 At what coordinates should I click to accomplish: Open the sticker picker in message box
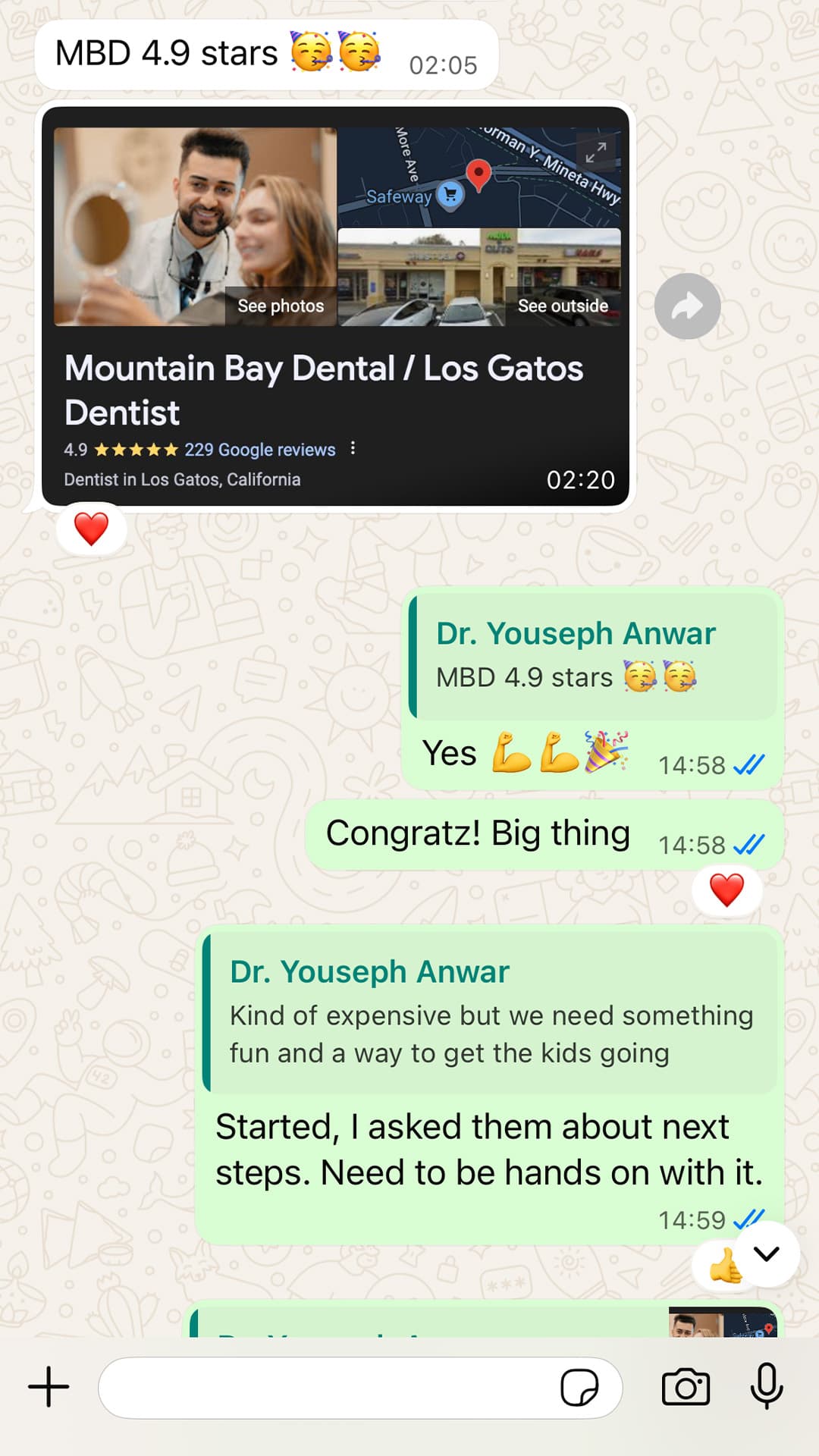point(579,1388)
